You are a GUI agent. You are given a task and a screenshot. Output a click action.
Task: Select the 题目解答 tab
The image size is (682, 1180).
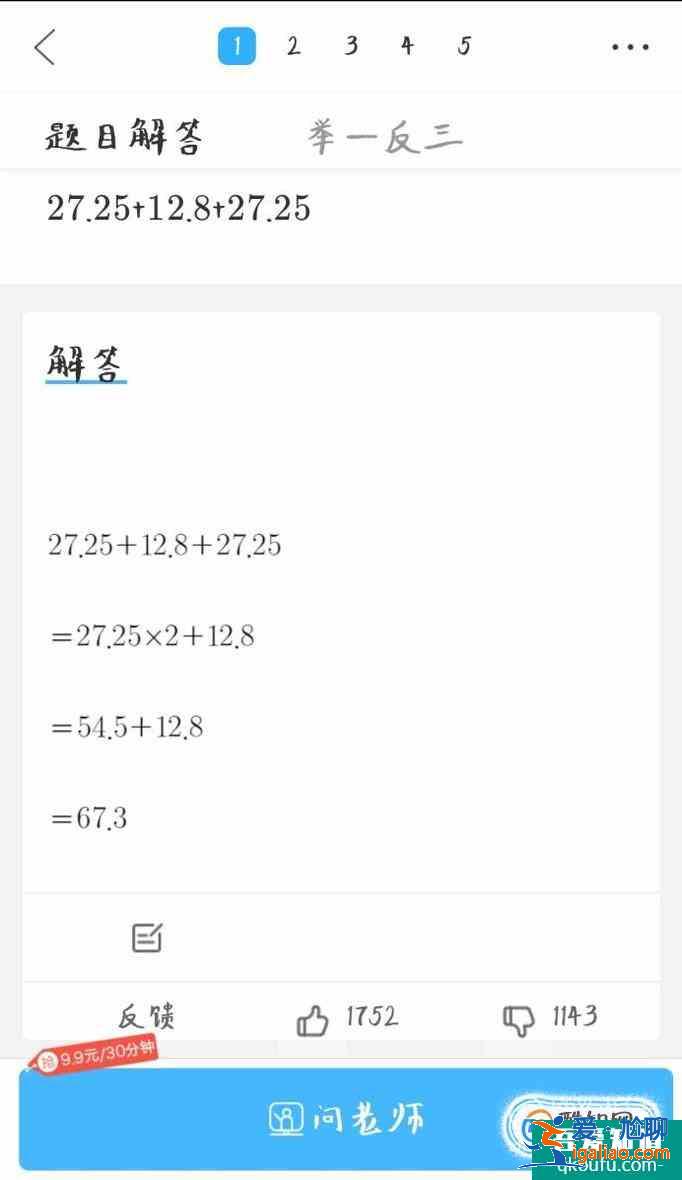[124, 138]
